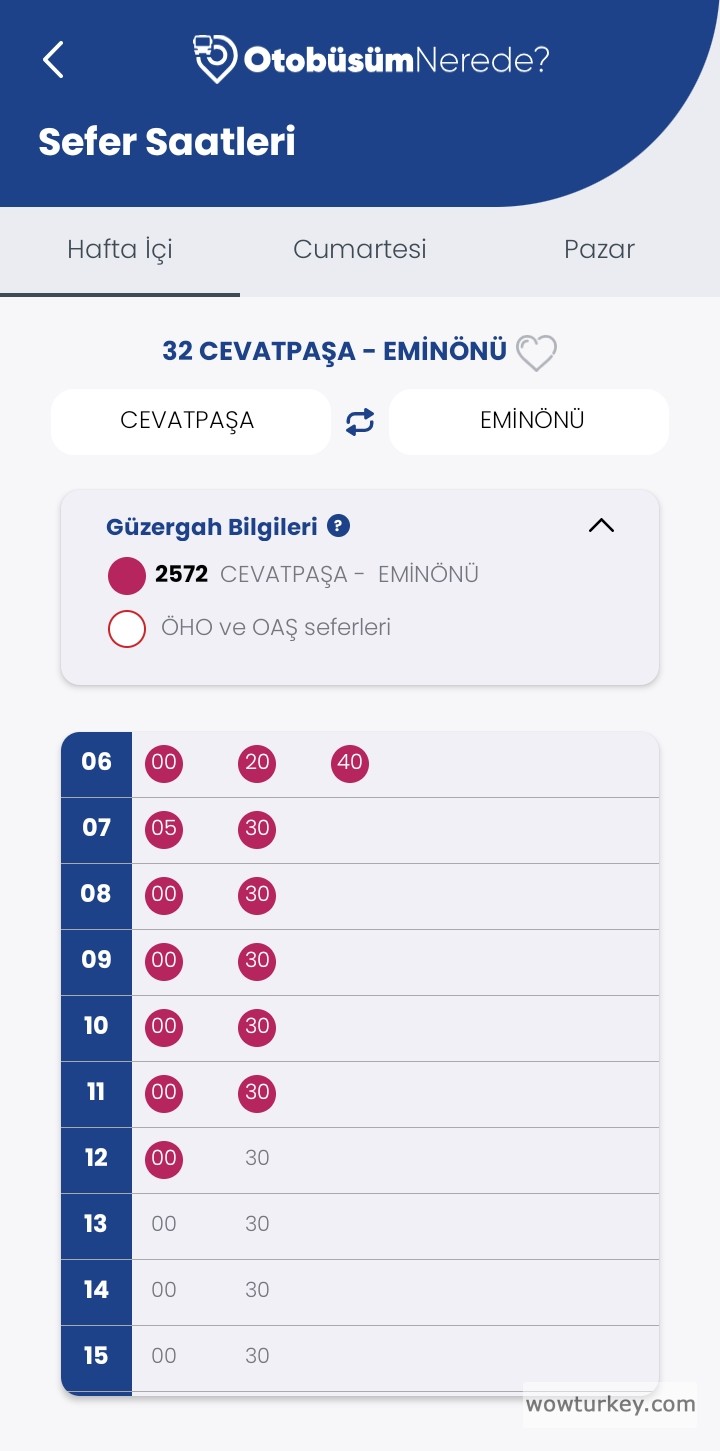Switch to the Pazar tab

pyautogui.click(x=599, y=249)
